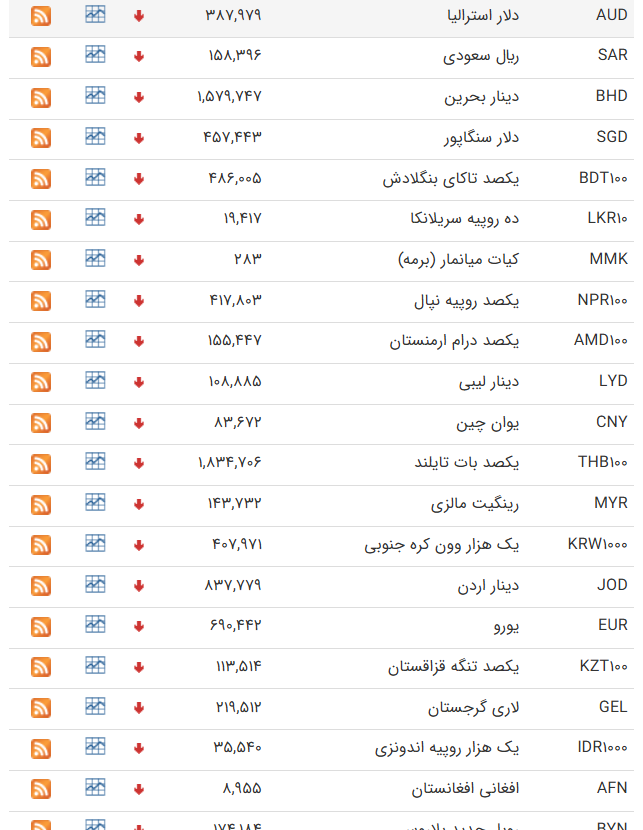Open the KRW1000 RSS feed
Viewport: 643px width, 830px height.
click(x=41, y=545)
